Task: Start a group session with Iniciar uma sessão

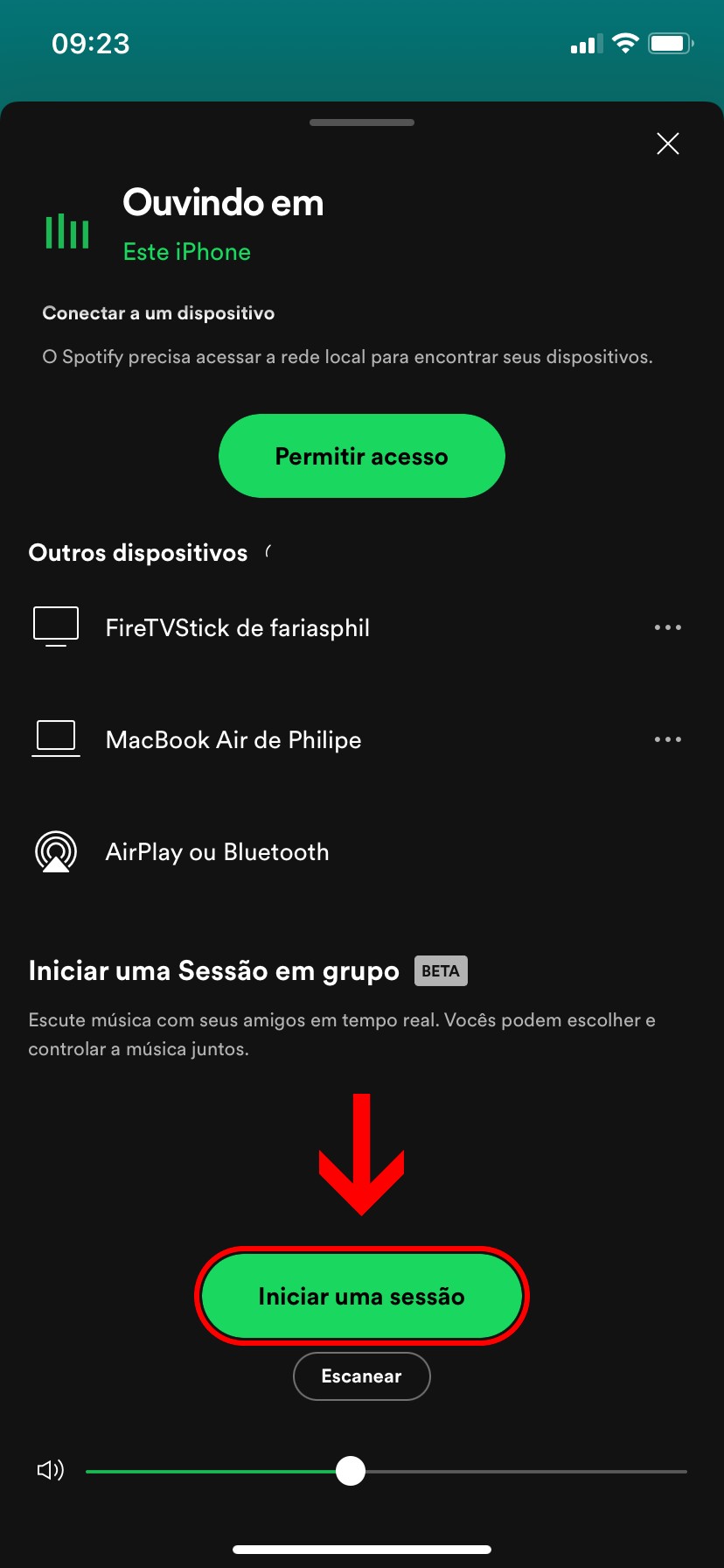Action: pos(361,1296)
